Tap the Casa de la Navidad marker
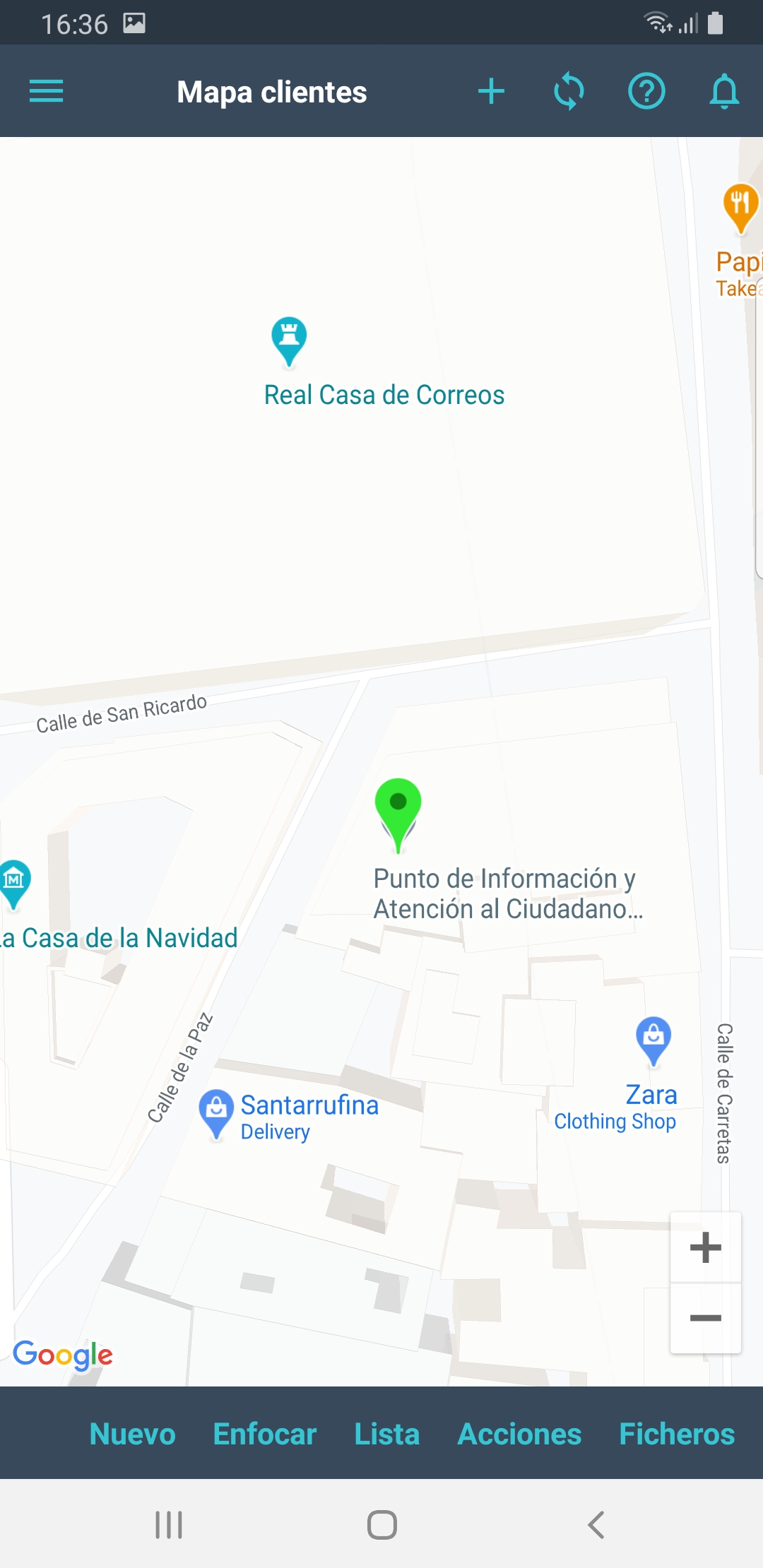This screenshot has width=763, height=1568. [x=14, y=881]
